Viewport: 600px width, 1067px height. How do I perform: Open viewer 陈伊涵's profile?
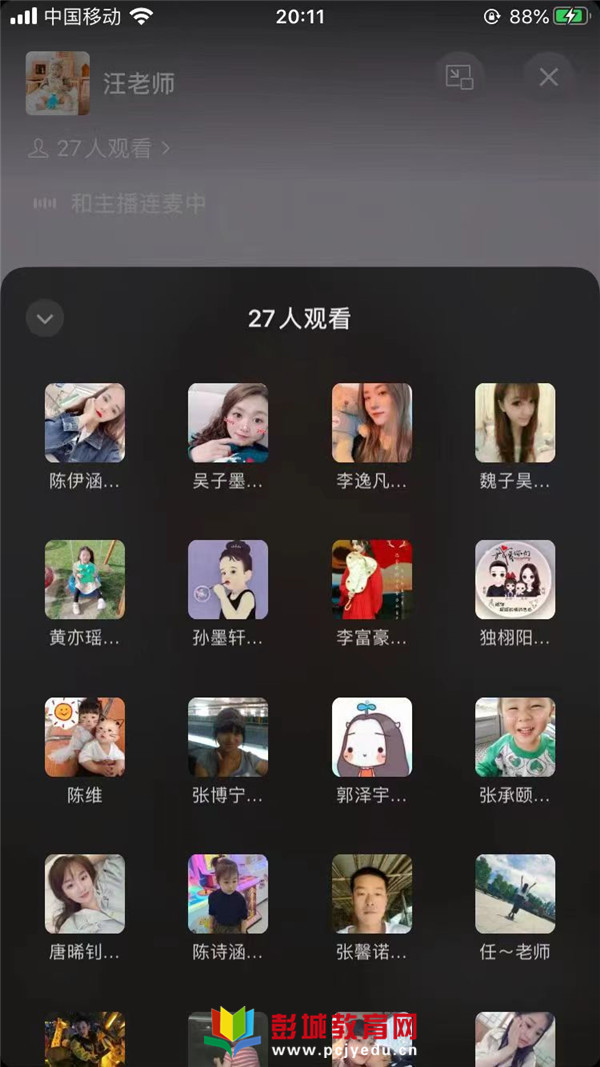85,423
